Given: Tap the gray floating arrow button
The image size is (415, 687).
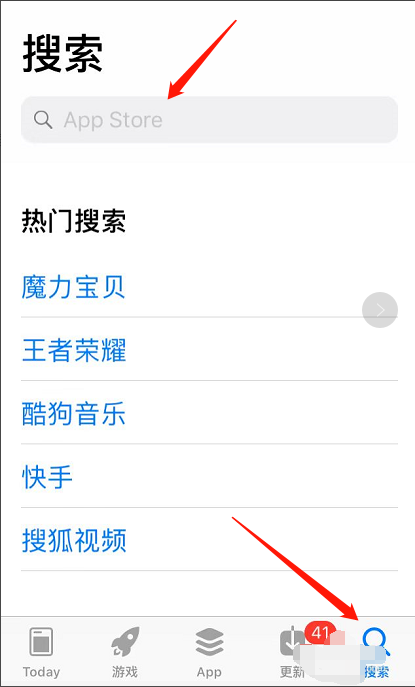Looking at the screenshot, I should [380, 310].
